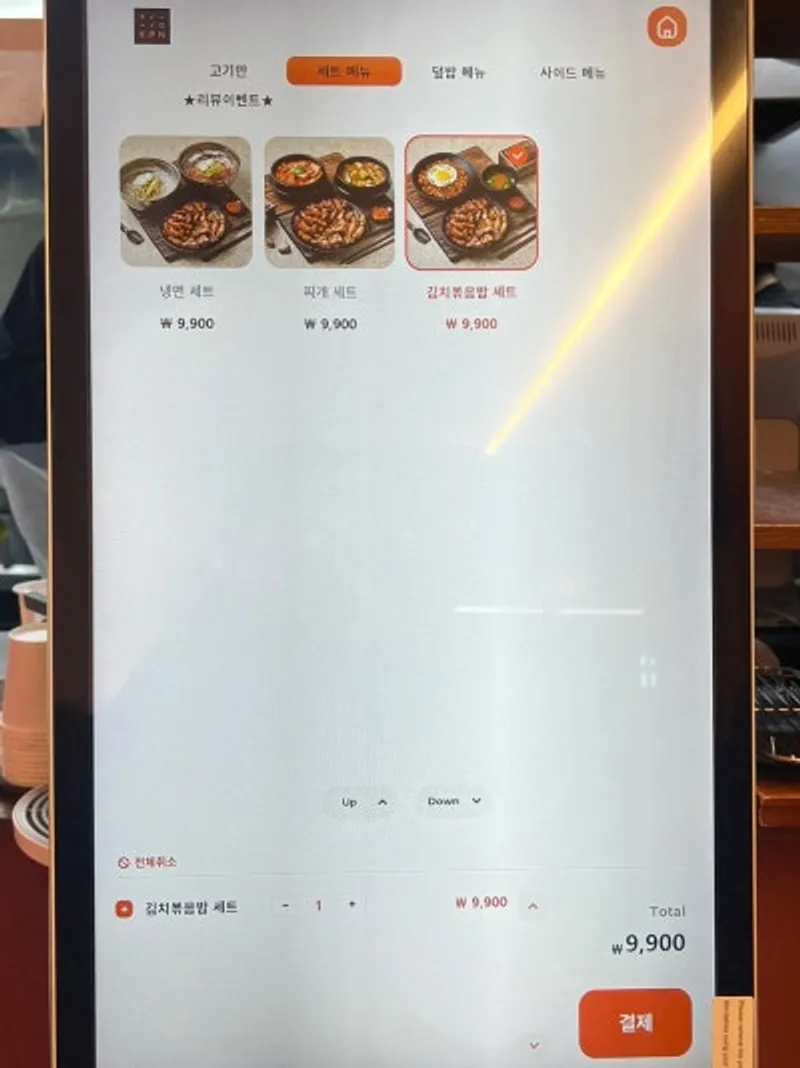Open the 사이드 메뉴 tab

[x=572, y=72]
